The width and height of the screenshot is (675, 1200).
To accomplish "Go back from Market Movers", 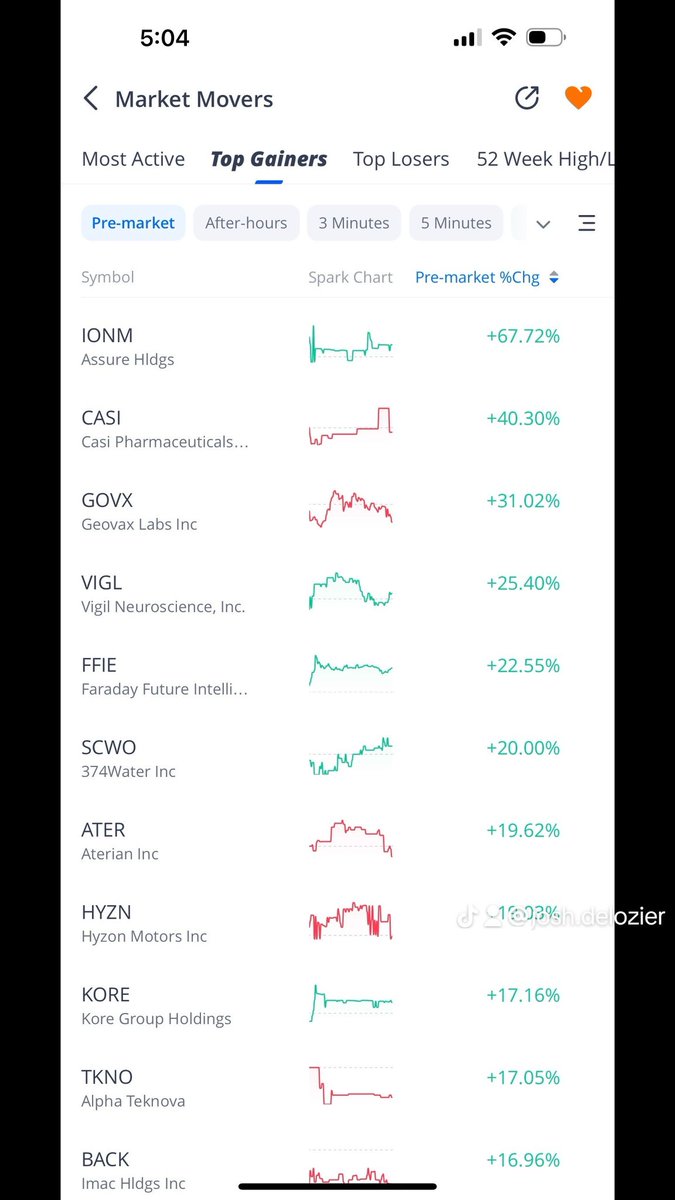I will 91,98.
